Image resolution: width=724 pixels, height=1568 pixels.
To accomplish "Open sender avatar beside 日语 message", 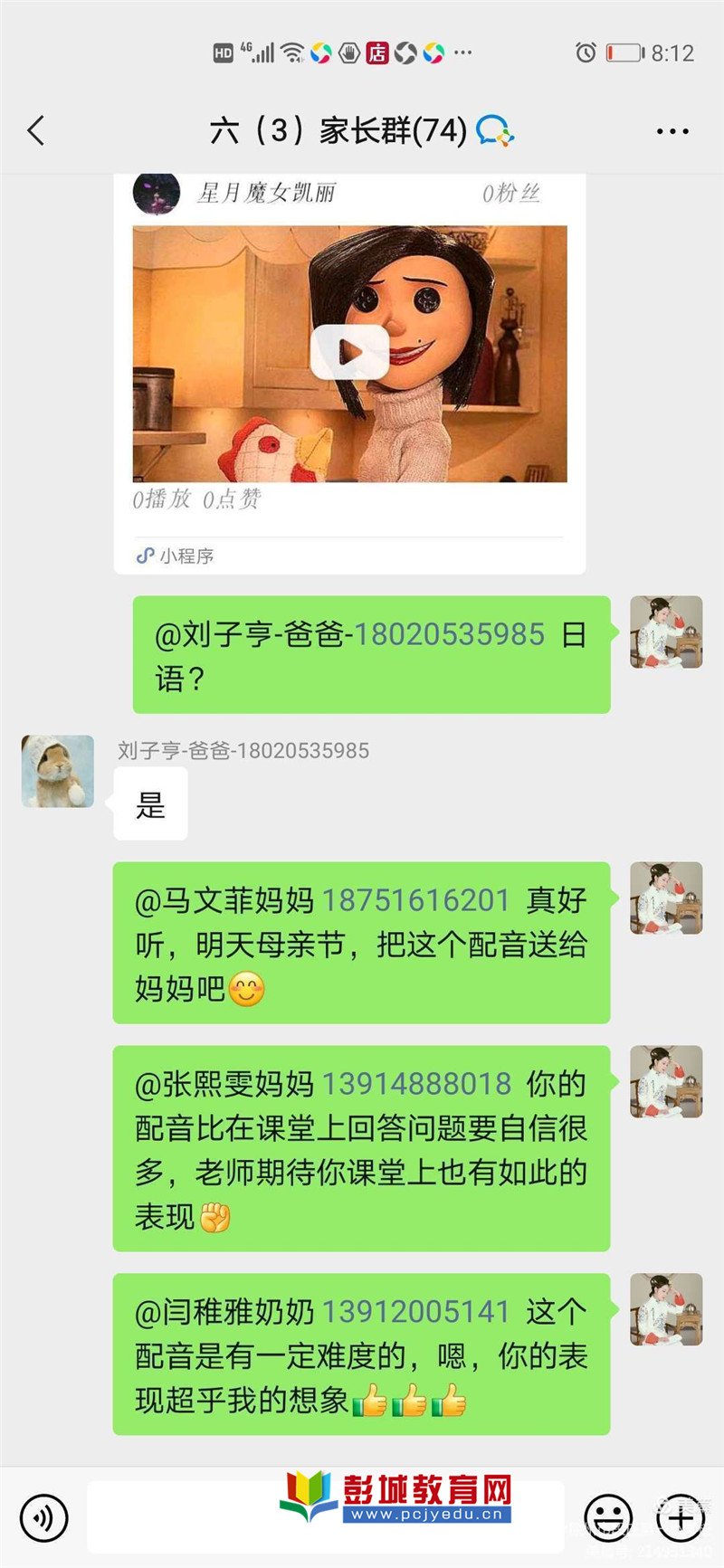I will (x=666, y=632).
